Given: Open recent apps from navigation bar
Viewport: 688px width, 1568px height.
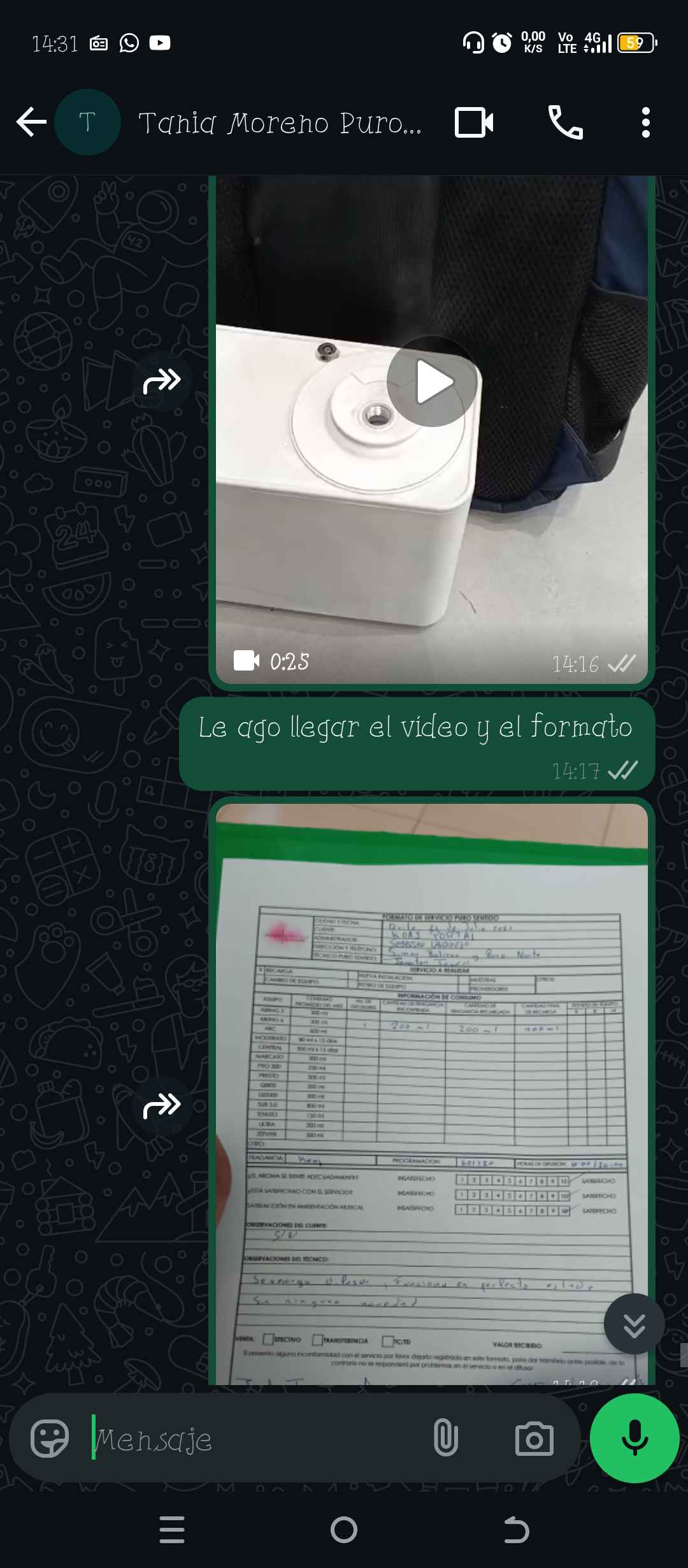Looking at the screenshot, I should point(172,1530).
